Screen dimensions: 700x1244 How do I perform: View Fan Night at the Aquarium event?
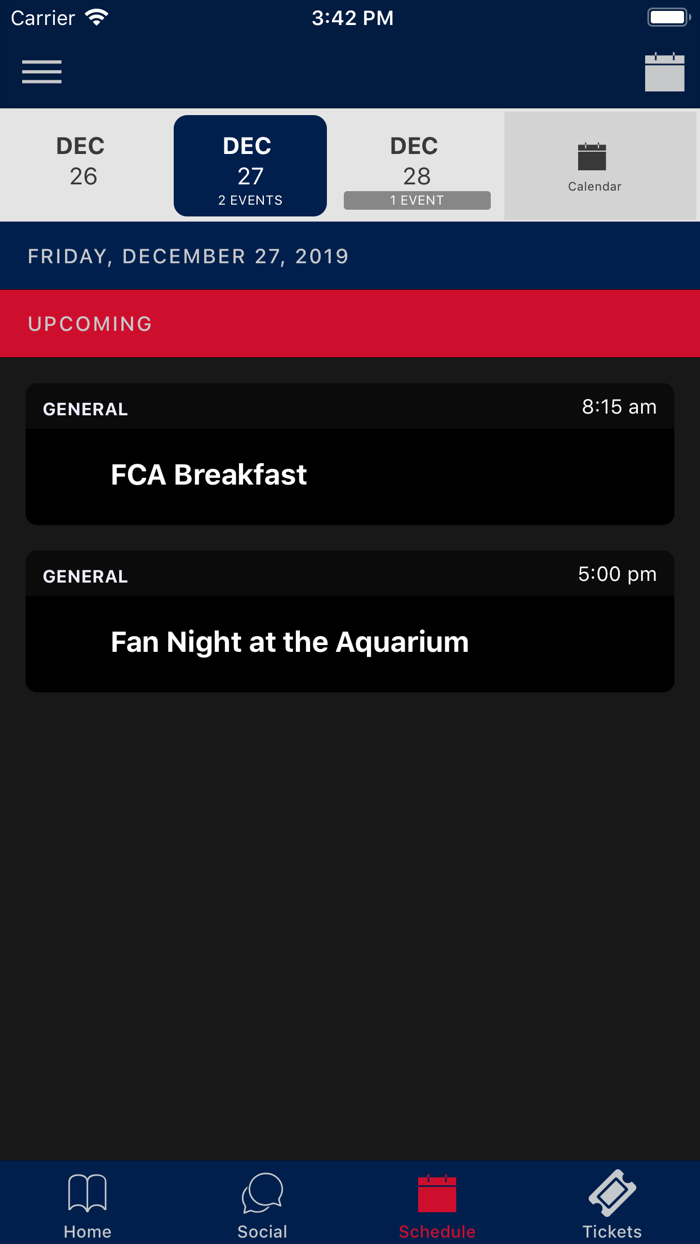click(350, 642)
